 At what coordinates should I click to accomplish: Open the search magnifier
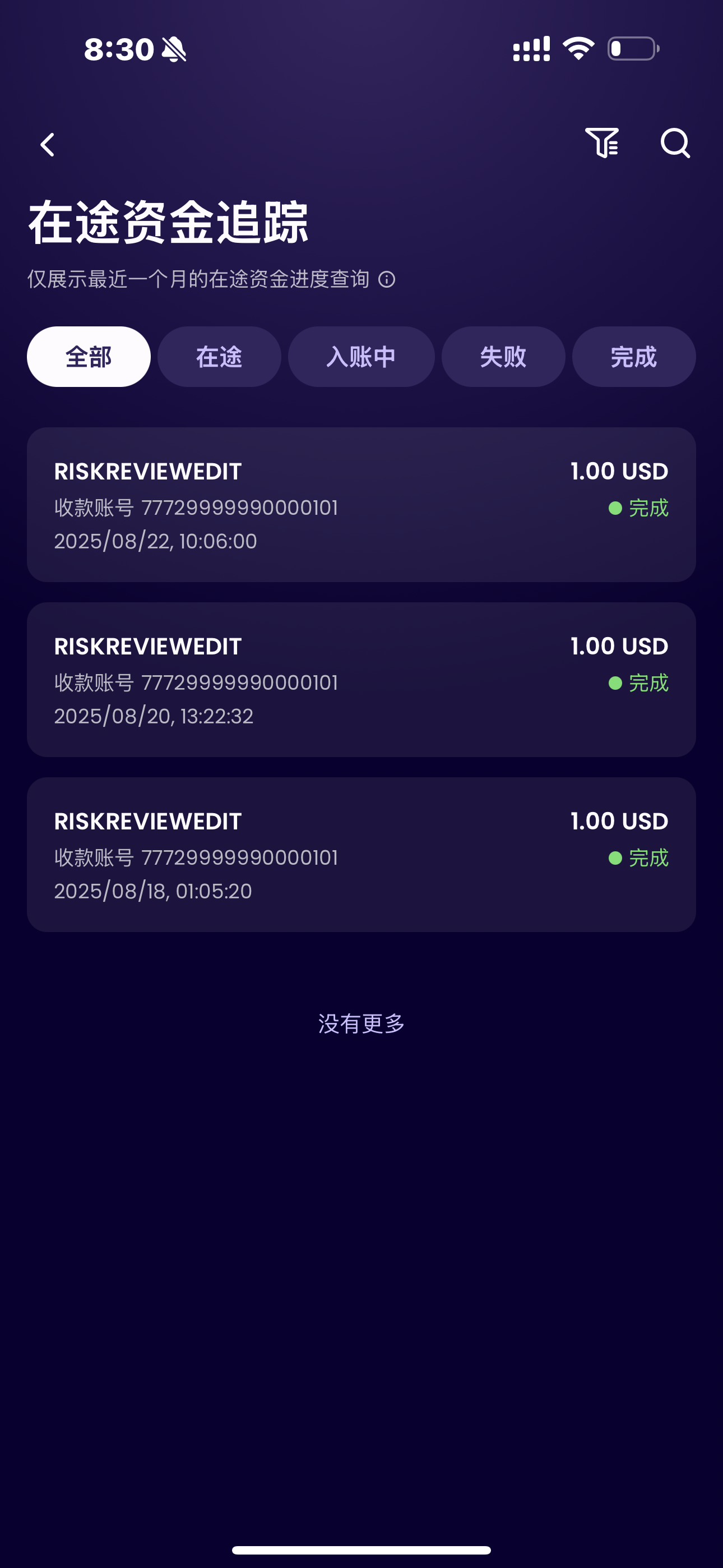pos(675,143)
